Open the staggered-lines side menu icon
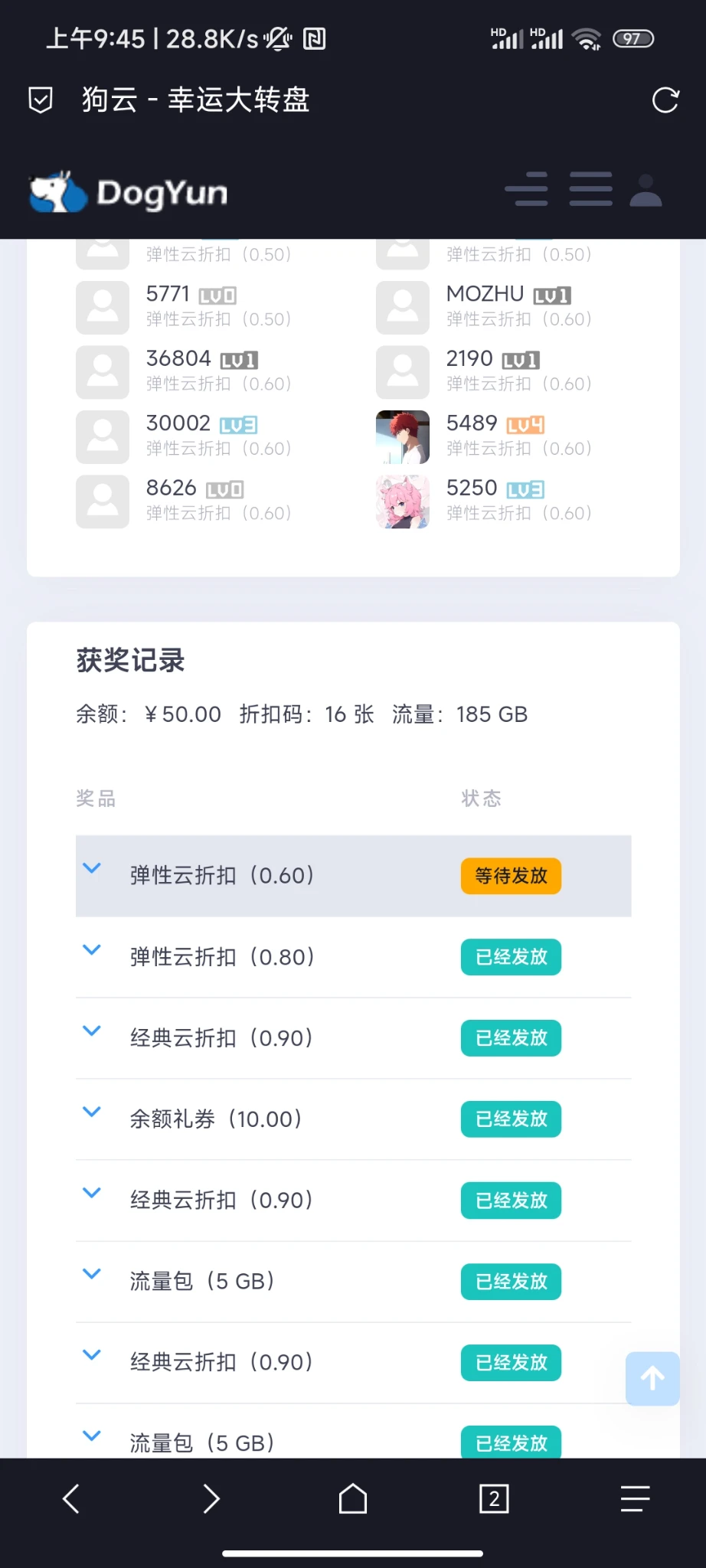 pyautogui.click(x=527, y=189)
